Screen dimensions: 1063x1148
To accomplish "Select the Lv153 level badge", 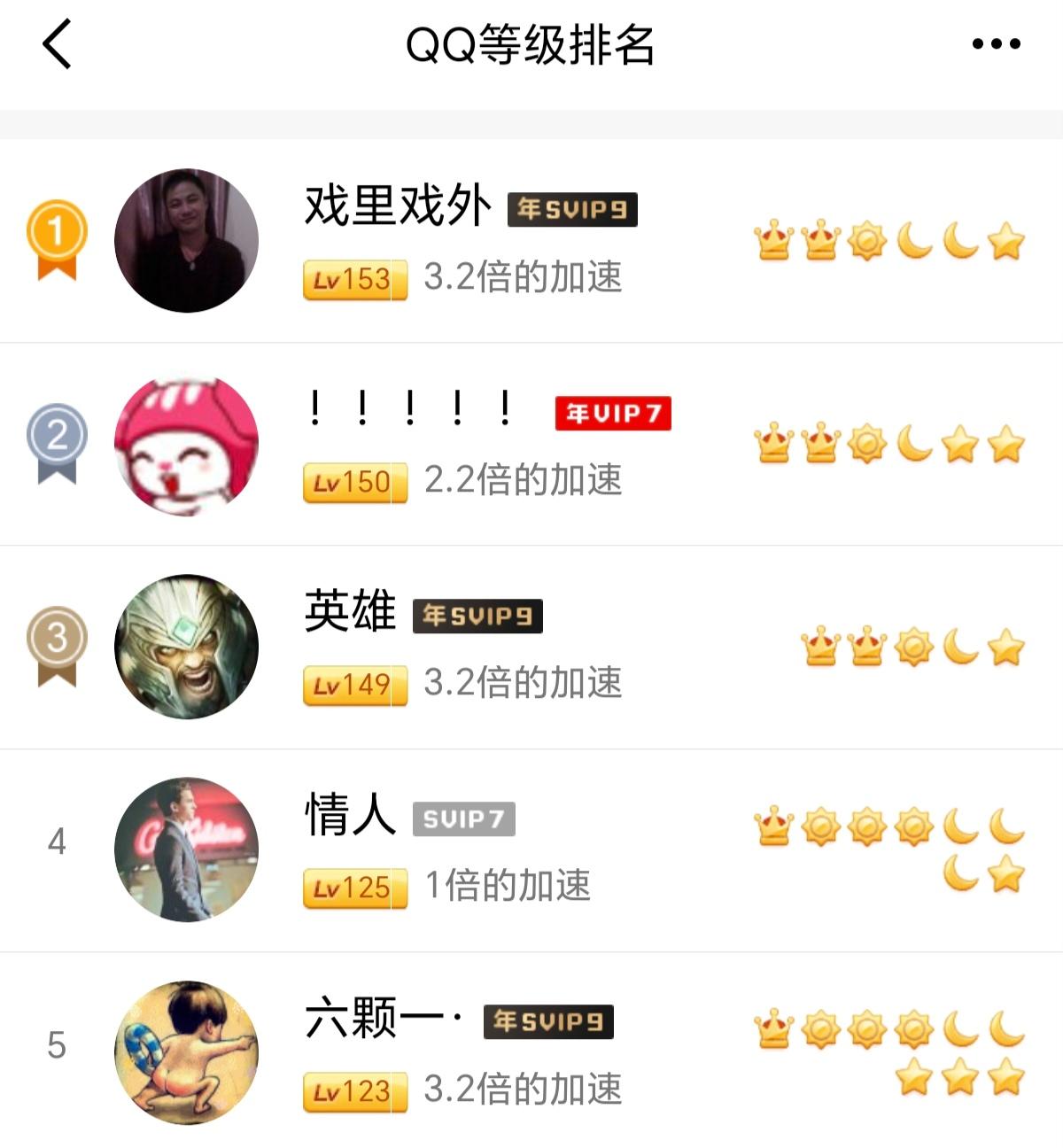I will [353, 279].
